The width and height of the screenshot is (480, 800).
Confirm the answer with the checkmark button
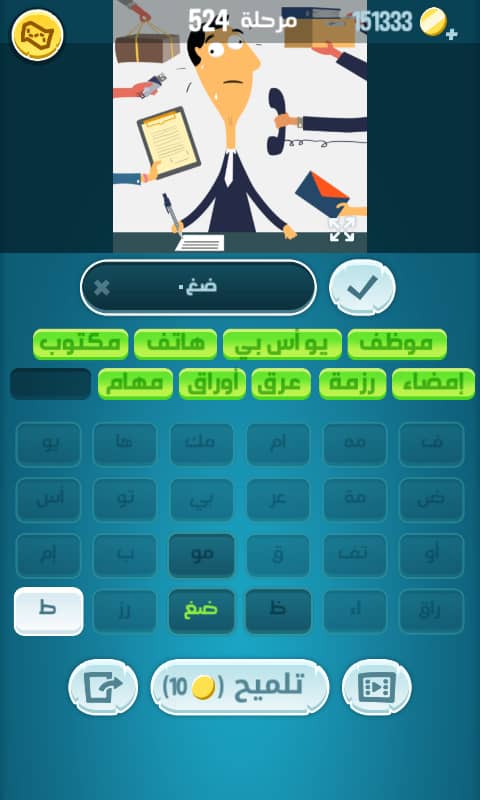pyautogui.click(x=362, y=287)
